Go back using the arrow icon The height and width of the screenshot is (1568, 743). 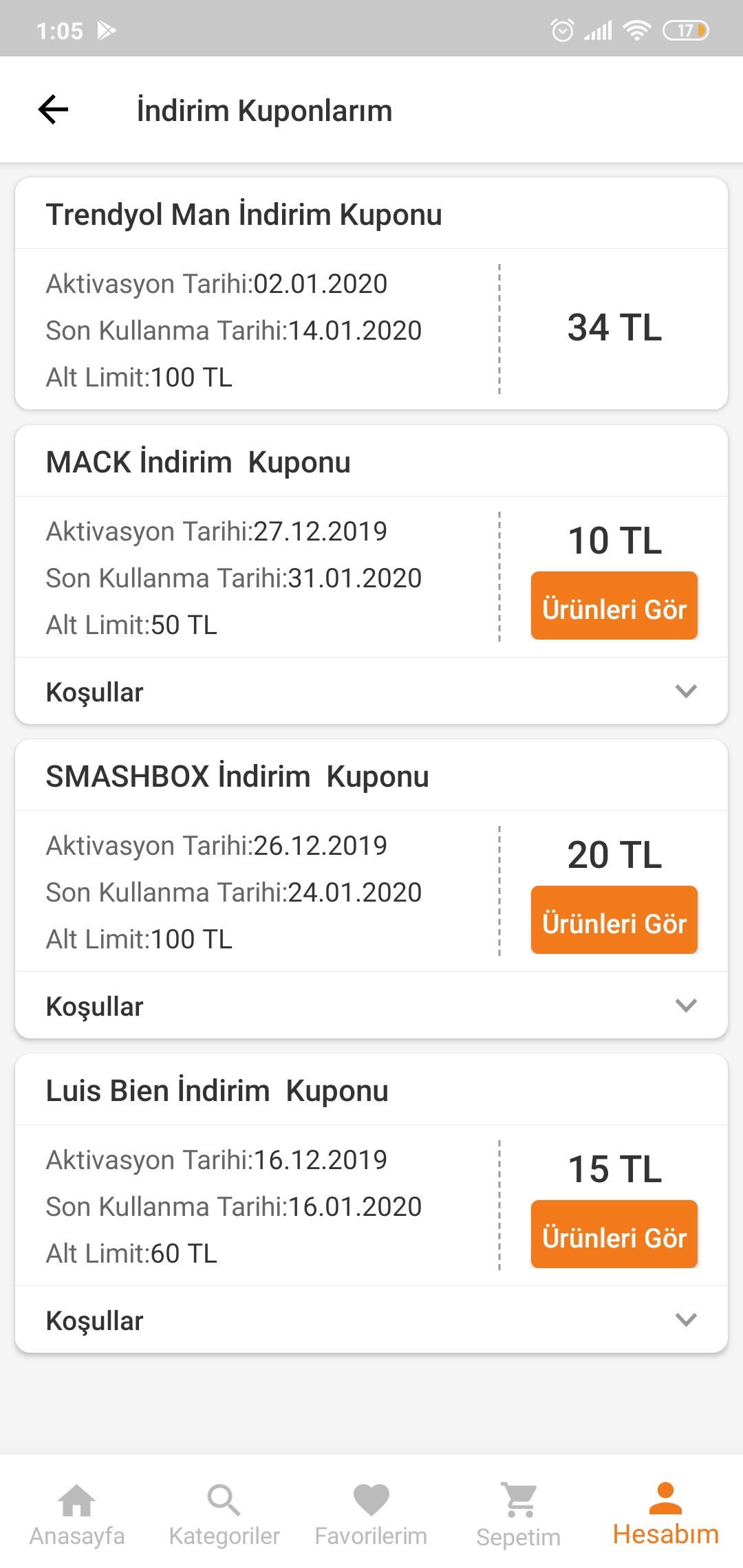pos(53,109)
